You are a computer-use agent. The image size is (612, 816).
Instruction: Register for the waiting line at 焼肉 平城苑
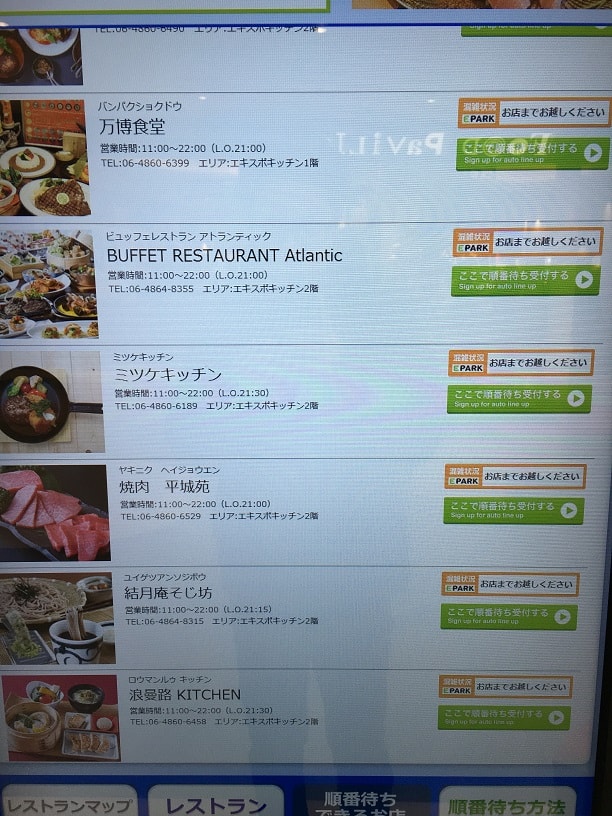click(513, 510)
